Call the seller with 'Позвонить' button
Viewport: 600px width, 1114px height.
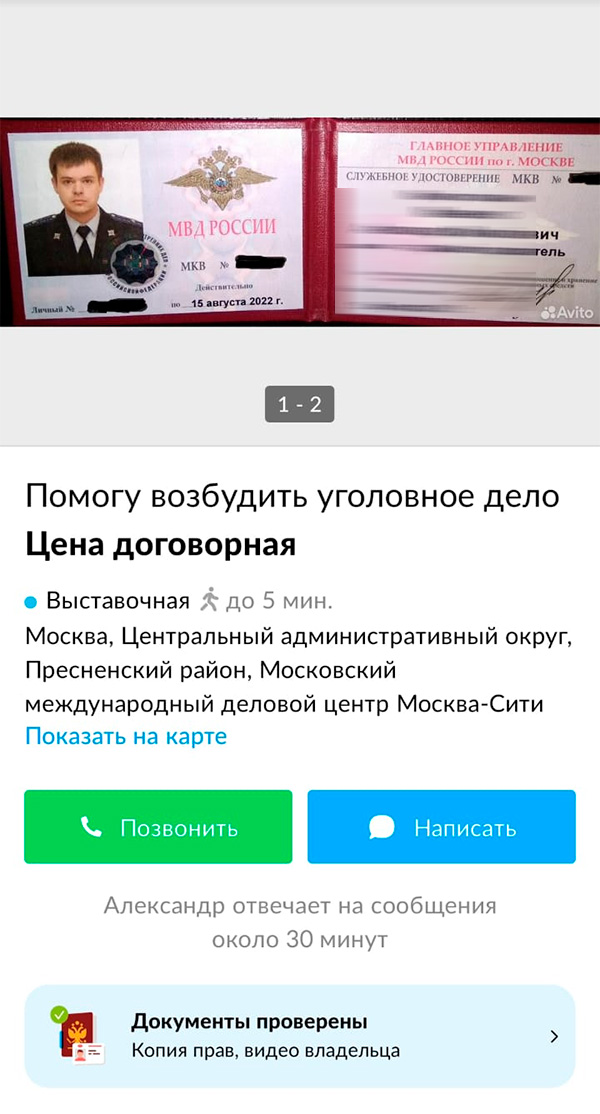pyautogui.click(x=158, y=827)
